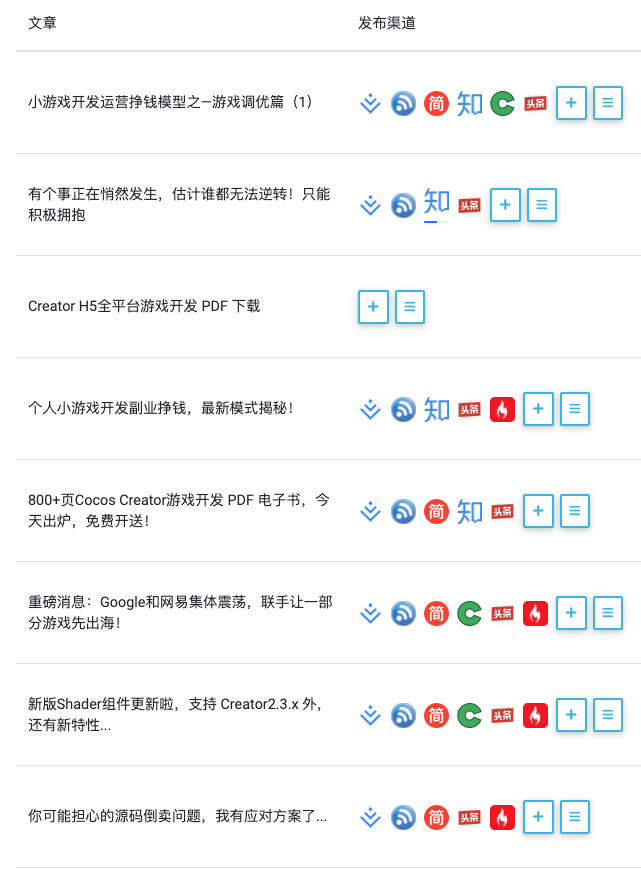Tap the plus button for 有个事正在悄然发生 article
The height and width of the screenshot is (869, 641).
(505, 205)
